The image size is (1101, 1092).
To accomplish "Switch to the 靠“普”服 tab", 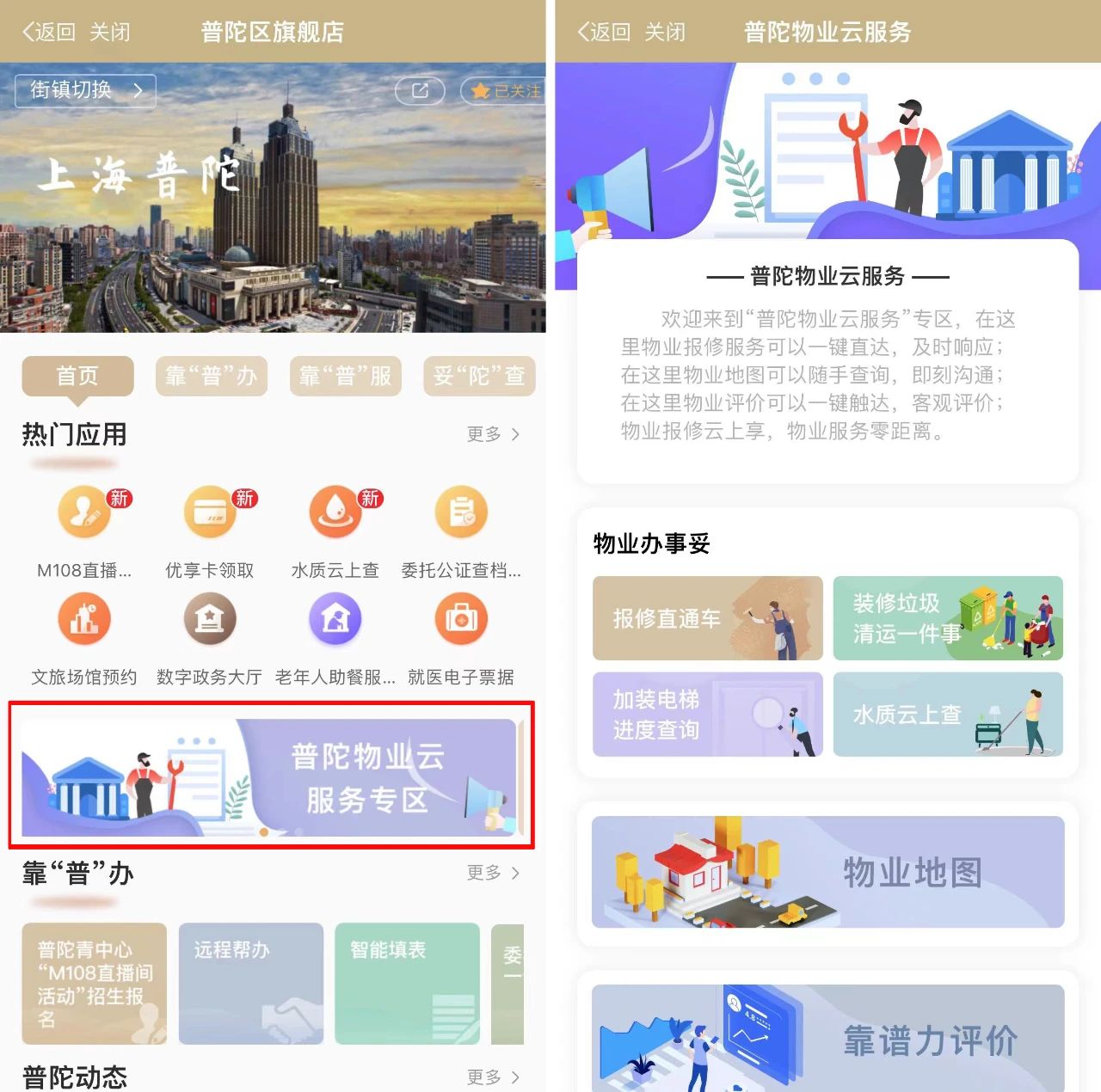I will 345,377.
